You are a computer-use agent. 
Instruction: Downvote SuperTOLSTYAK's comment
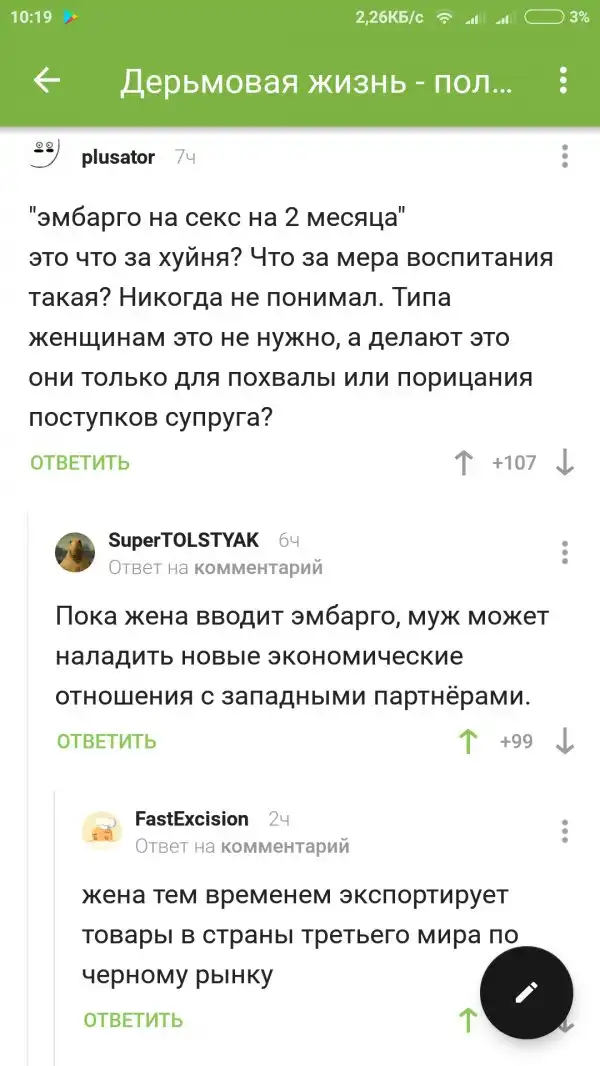tap(565, 741)
